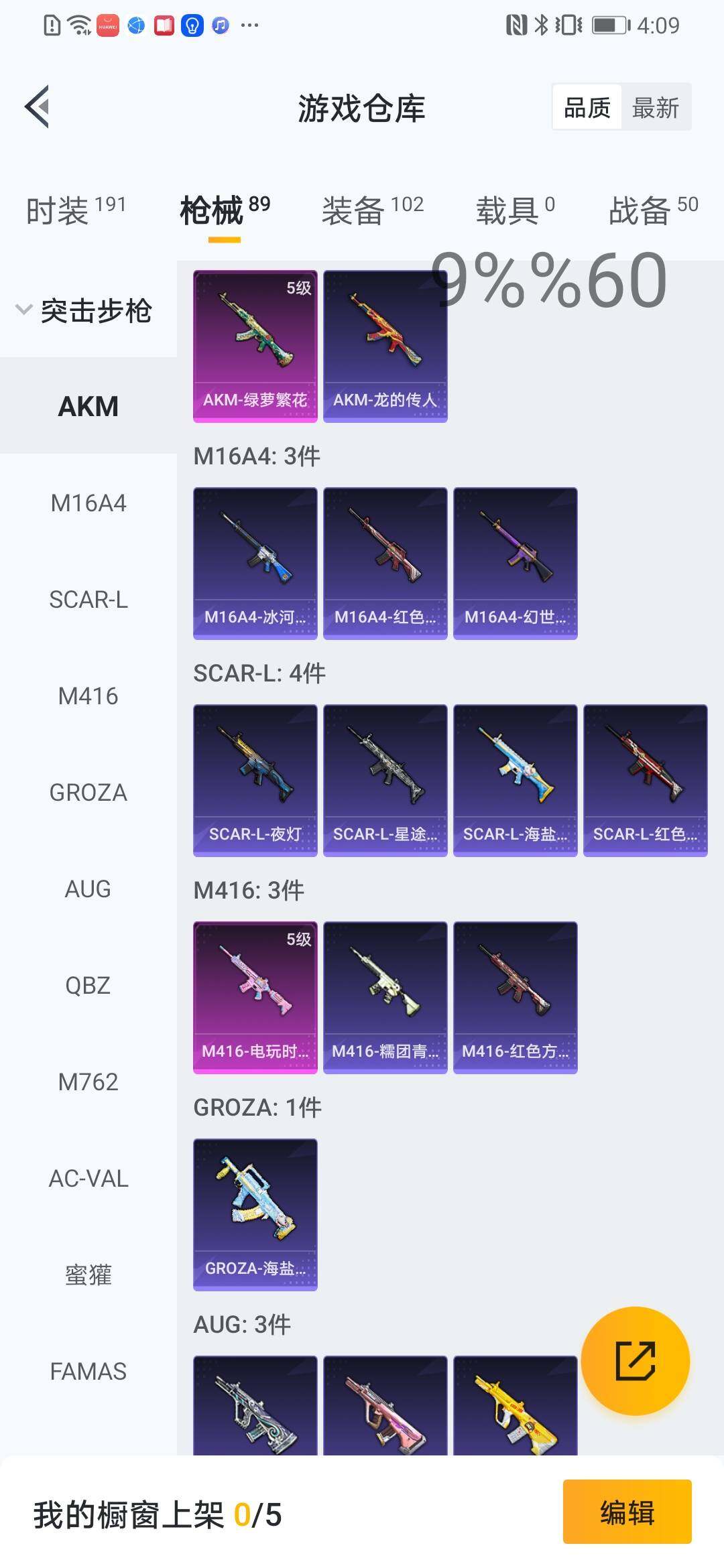Screen dimensions: 724x1568
Task: Choose M762 from the sidebar
Action: (x=88, y=1082)
